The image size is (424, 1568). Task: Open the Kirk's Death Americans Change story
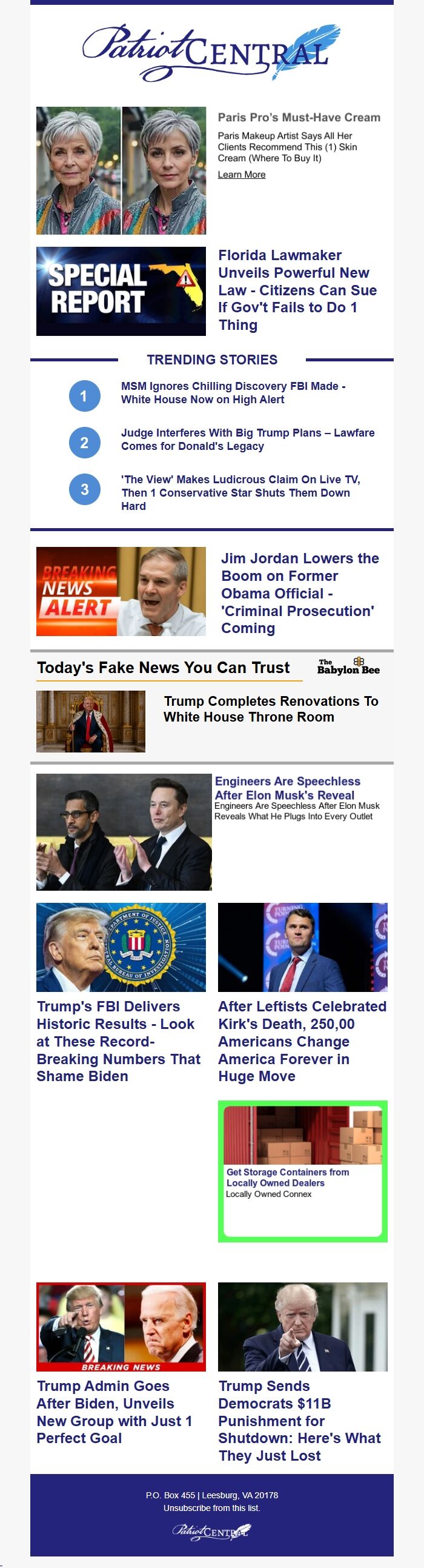coord(302,1041)
